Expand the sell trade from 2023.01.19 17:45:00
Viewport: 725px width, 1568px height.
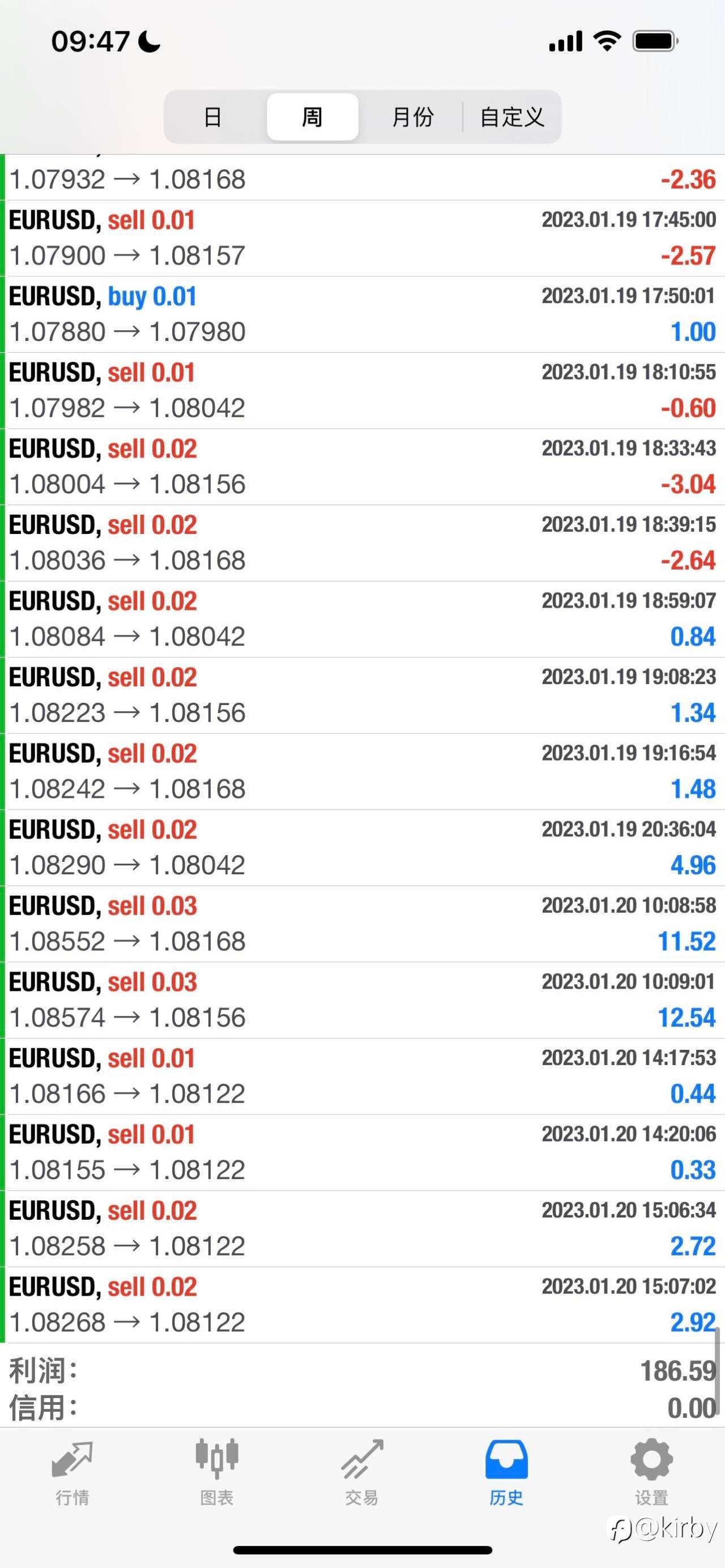pyautogui.click(x=364, y=238)
